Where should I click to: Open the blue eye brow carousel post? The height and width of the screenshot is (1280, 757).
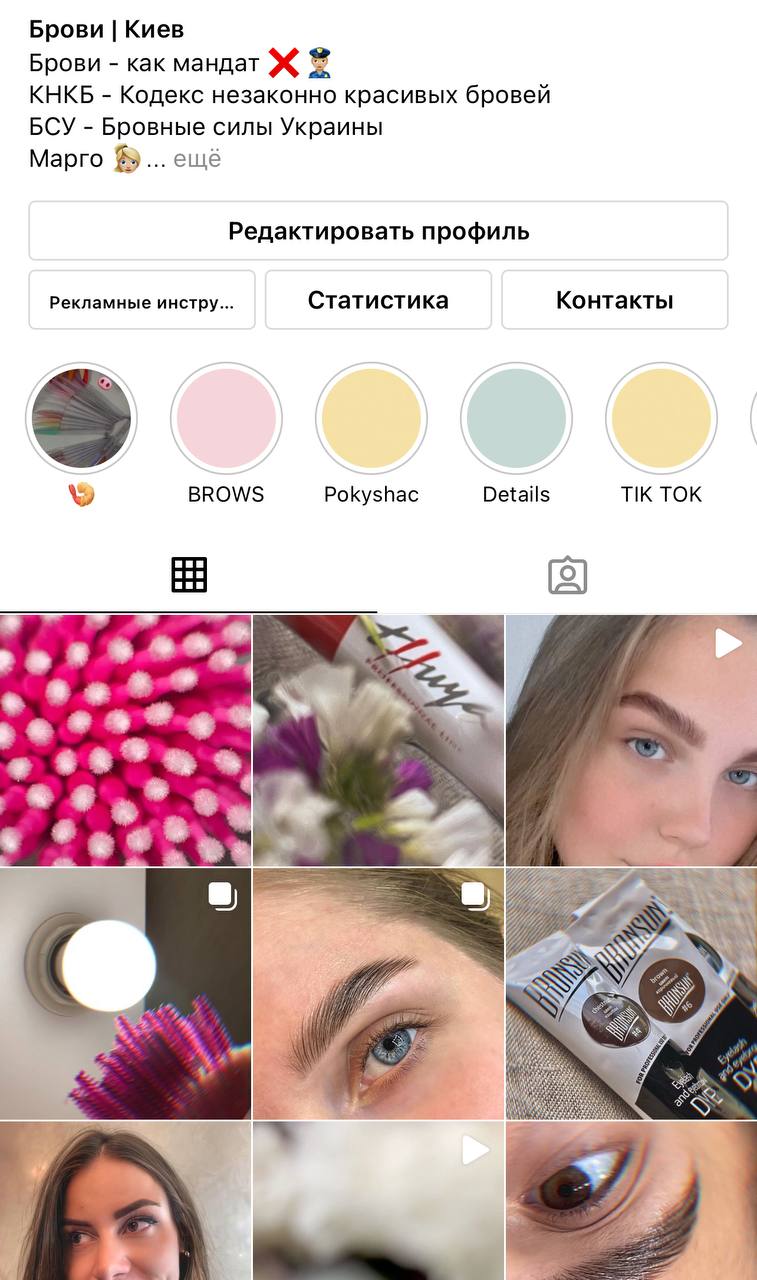coord(378,993)
